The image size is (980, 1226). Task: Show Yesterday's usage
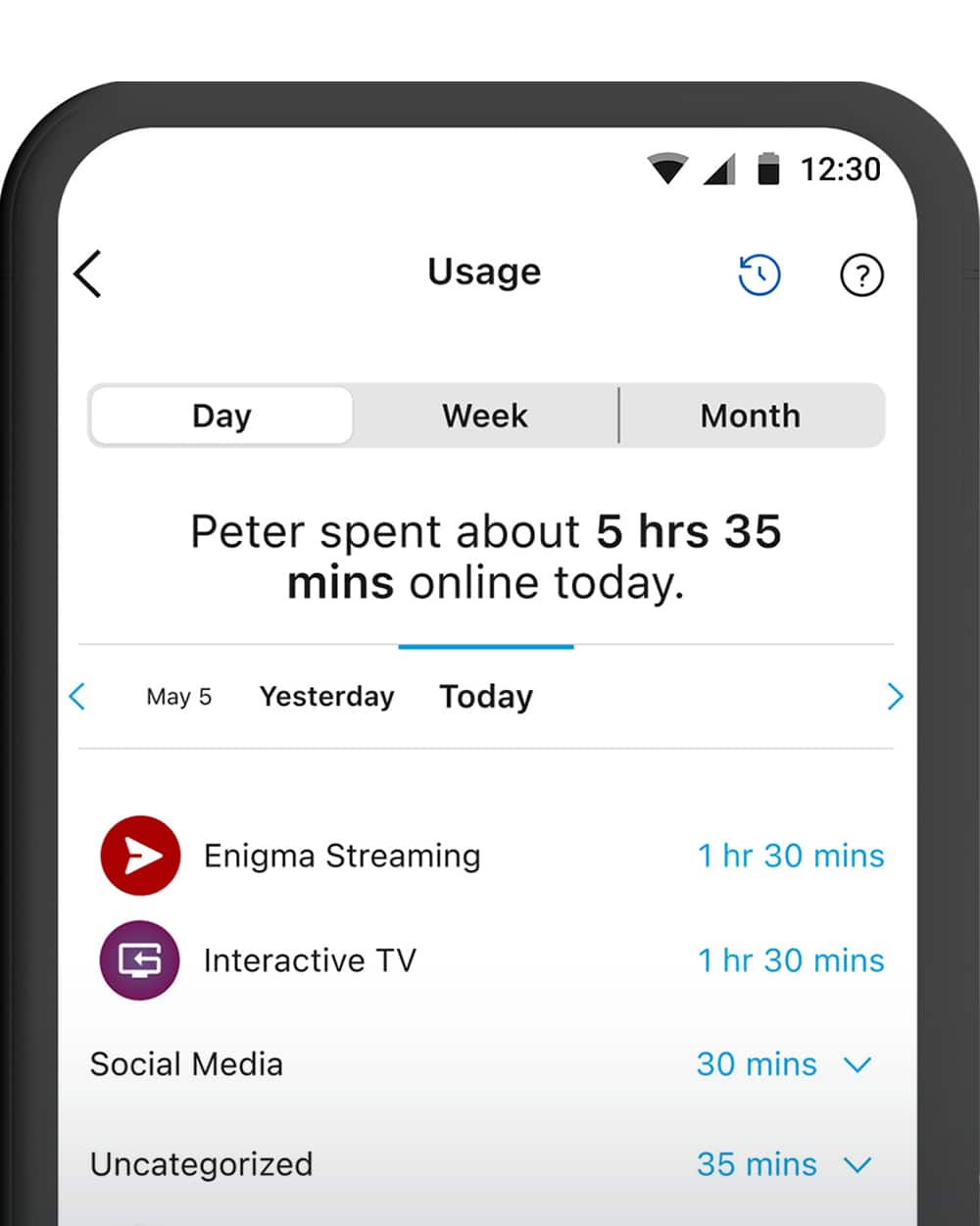coord(326,697)
